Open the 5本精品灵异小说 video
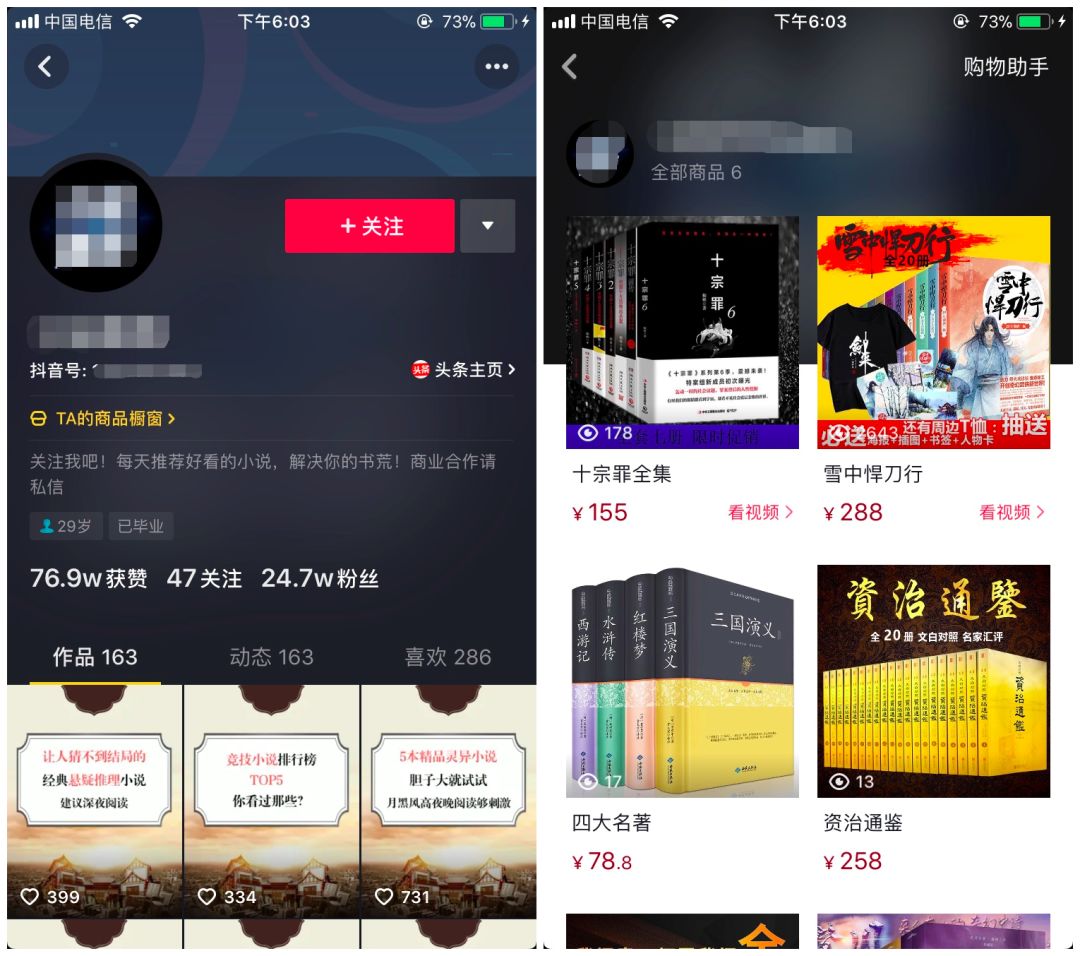The width and height of the screenshot is (1080, 956). pyautogui.click(x=448, y=800)
